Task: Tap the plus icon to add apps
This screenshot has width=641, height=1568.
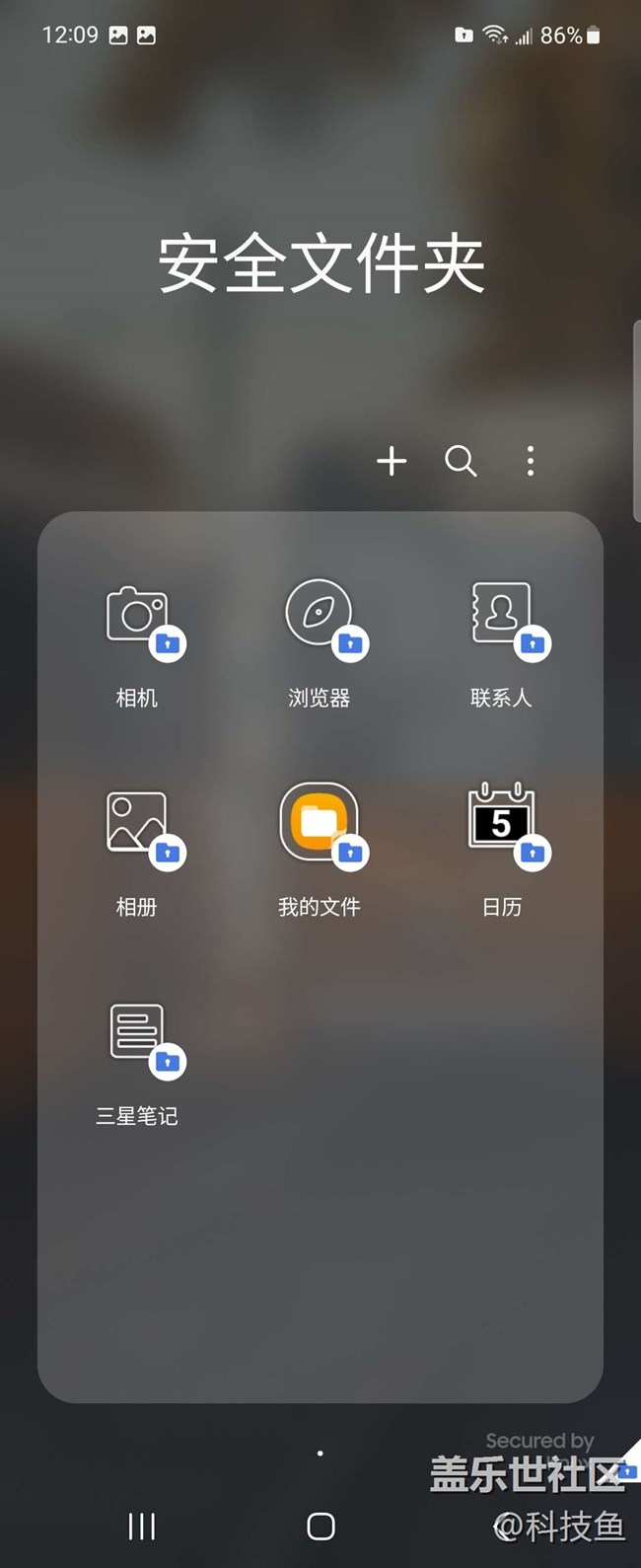Action: (392, 461)
